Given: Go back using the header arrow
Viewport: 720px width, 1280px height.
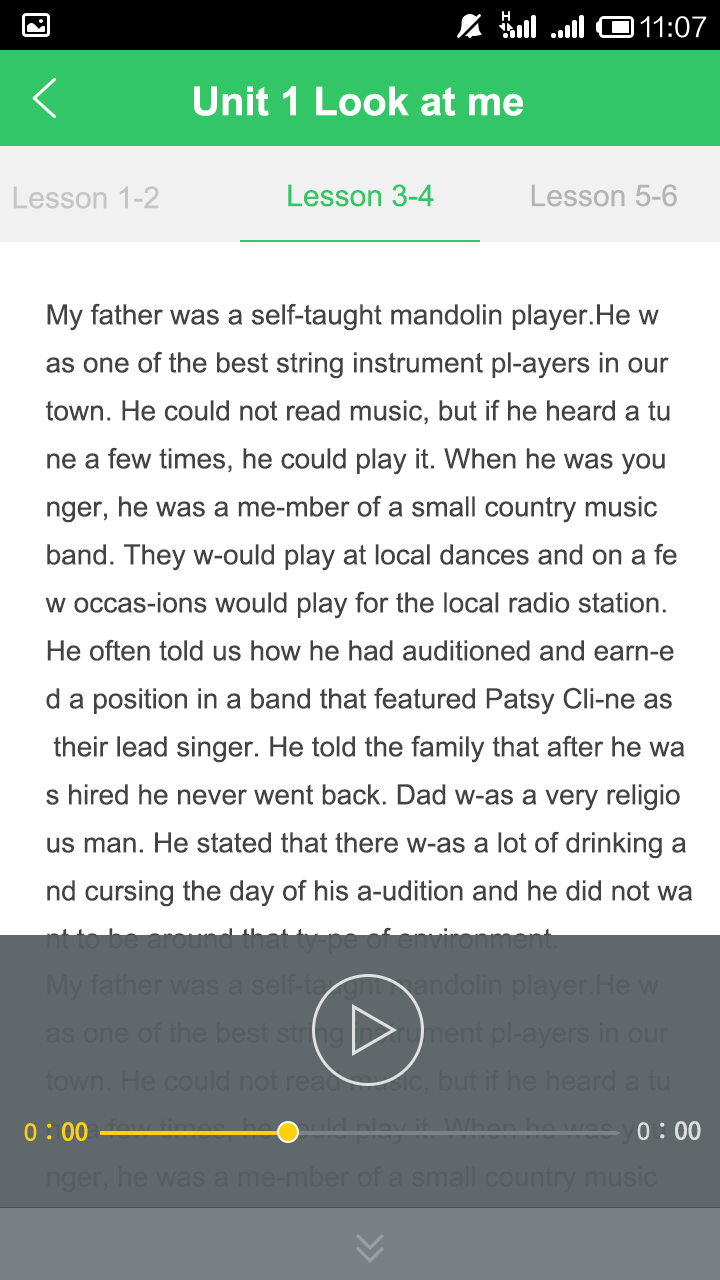Looking at the screenshot, I should pyautogui.click(x=45, y=99).
